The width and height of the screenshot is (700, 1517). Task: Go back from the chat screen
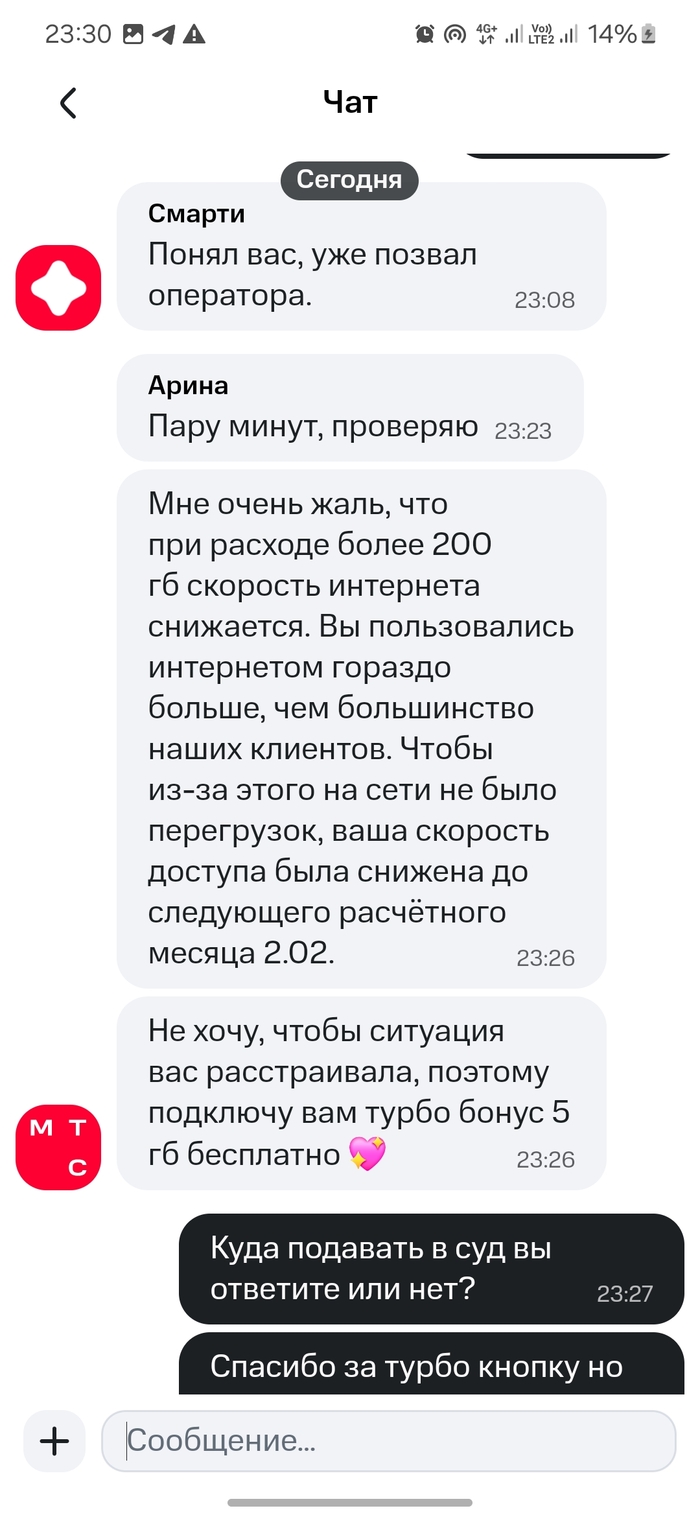[x=68, y=102]
